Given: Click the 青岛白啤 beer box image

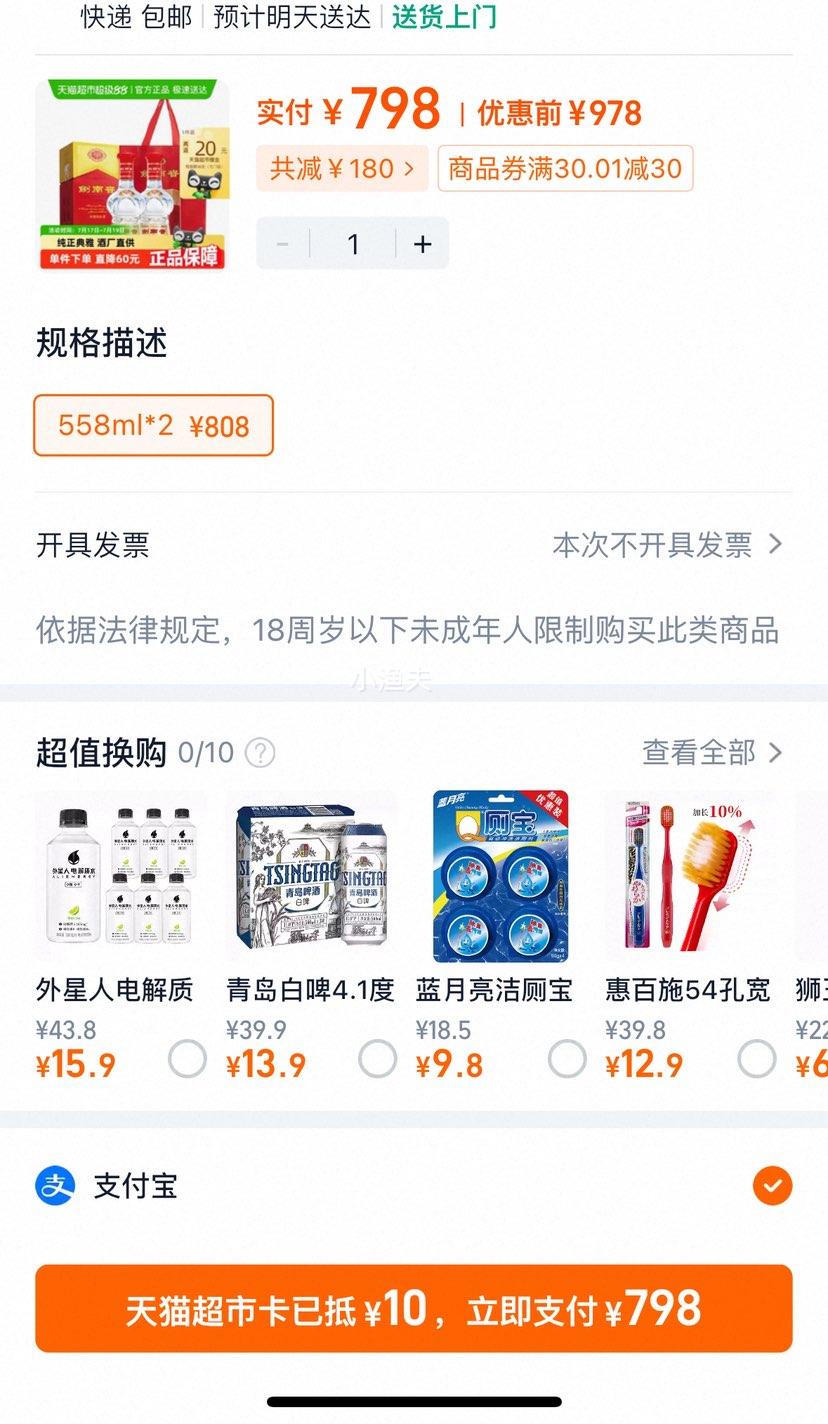Looking at the screenshot, I should tap(309, 875).
